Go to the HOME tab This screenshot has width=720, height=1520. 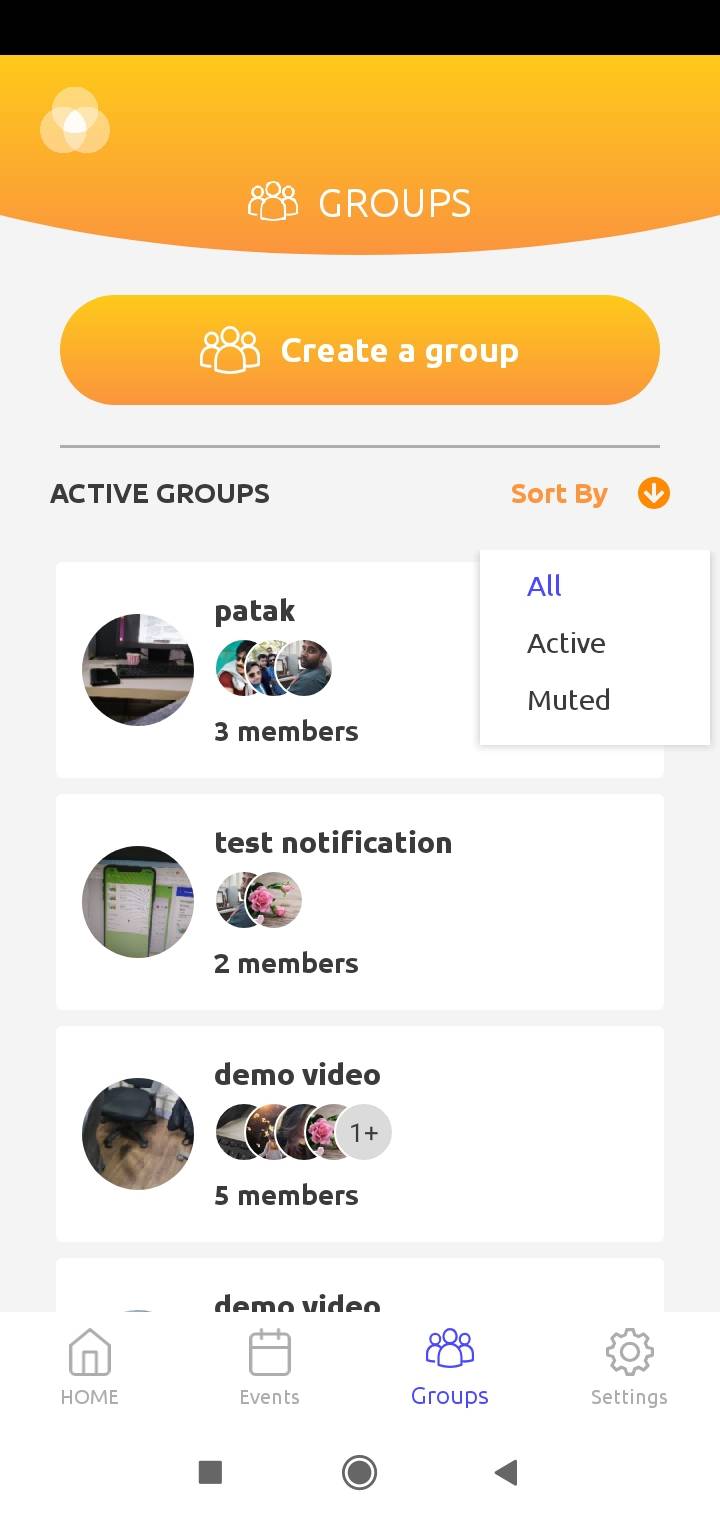pos(90,1367)
